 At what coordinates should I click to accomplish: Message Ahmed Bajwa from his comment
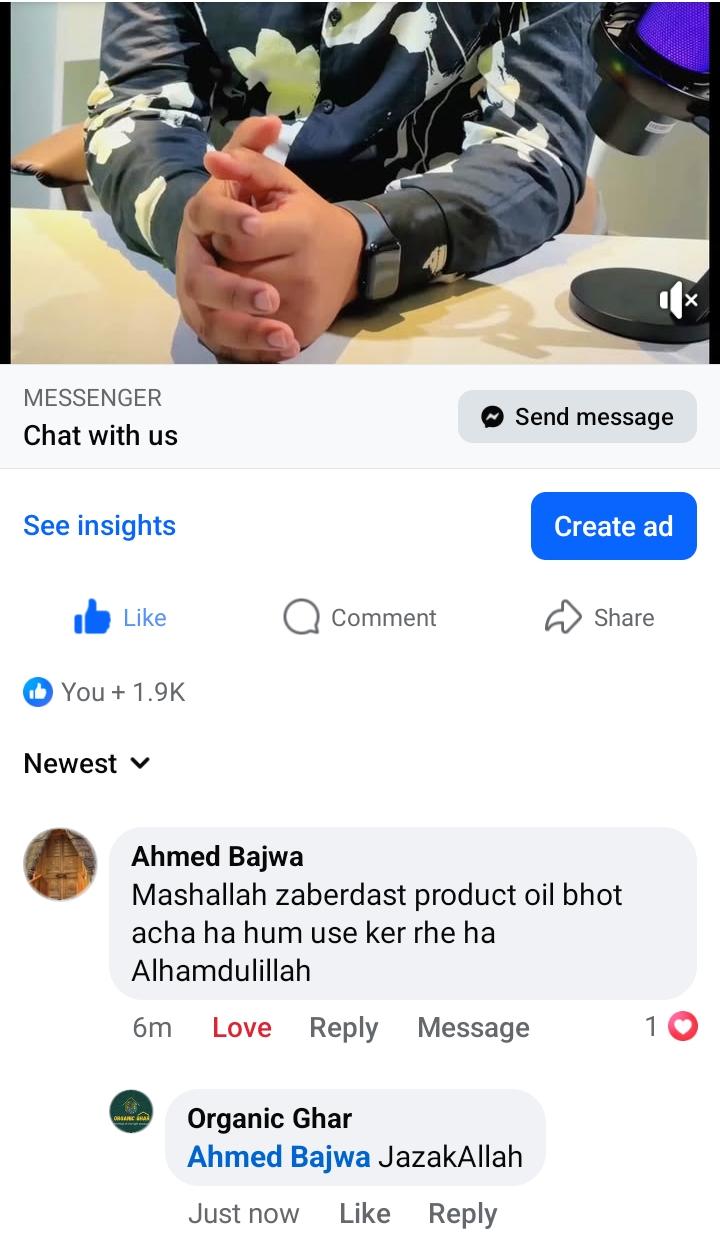coord(473,1028)
